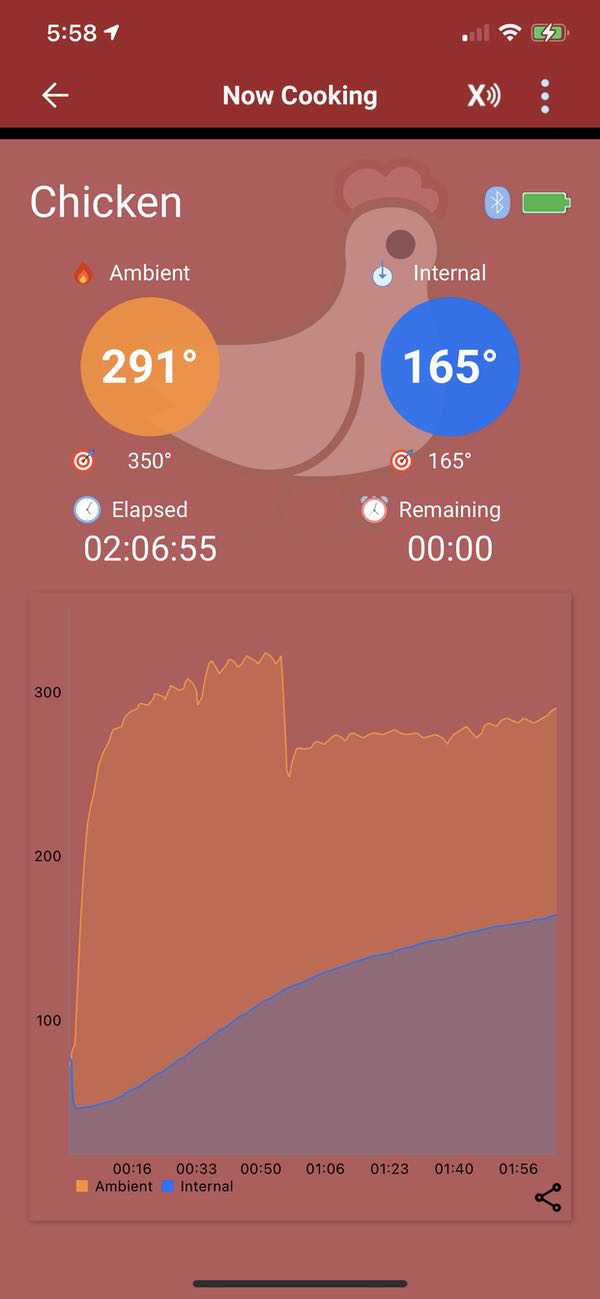Go back from Now Cooking screen
Screen dimensions: 600x1299
pos(55,96)
